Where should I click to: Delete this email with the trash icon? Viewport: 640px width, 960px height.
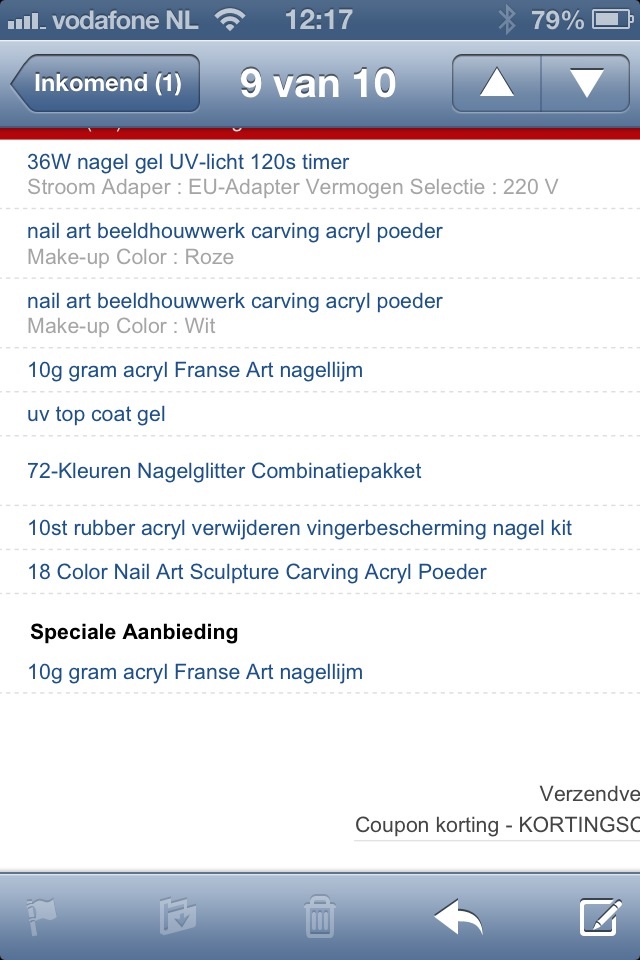coord(319,917)
